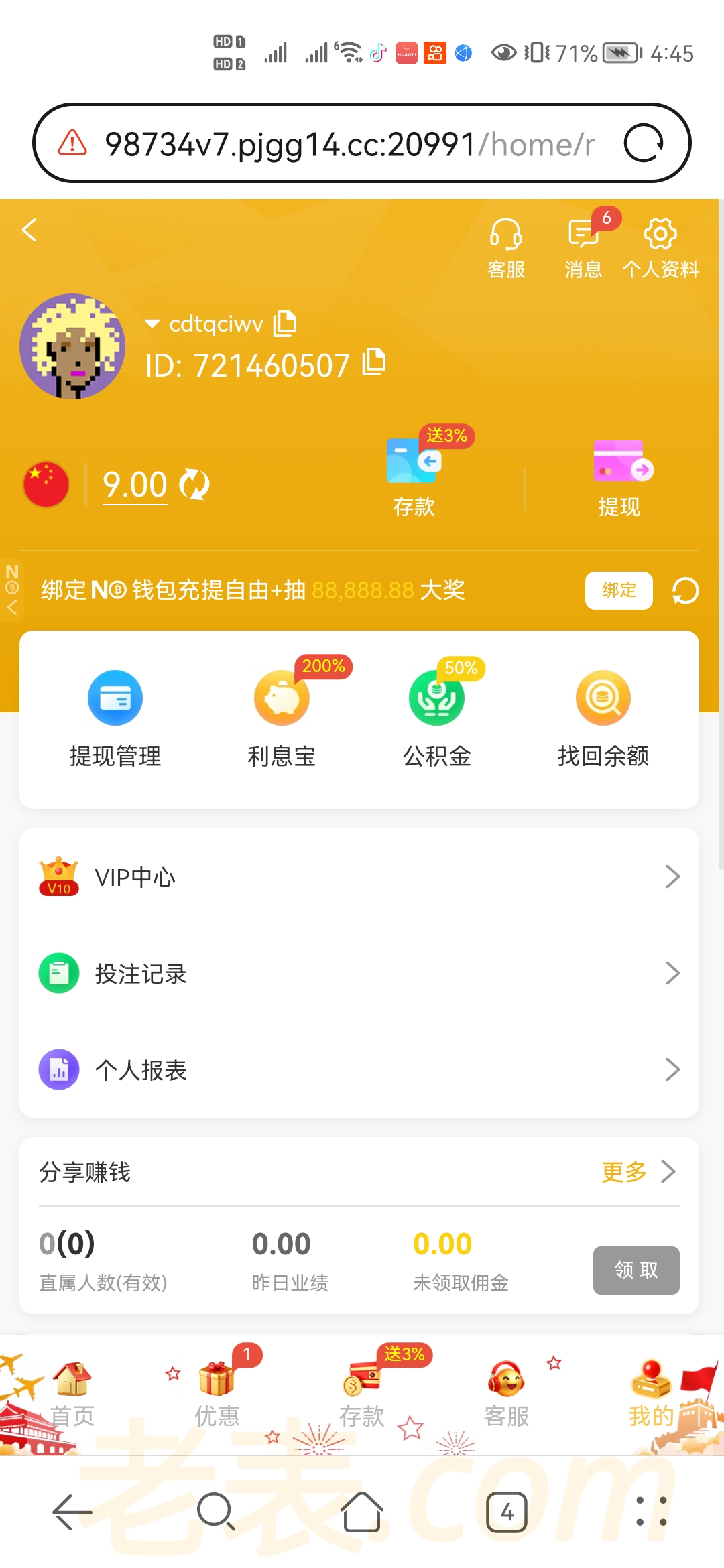Tap the grey 领取 button
The height and width of the screenshot is (1568, 724).
coord(636,1270)
